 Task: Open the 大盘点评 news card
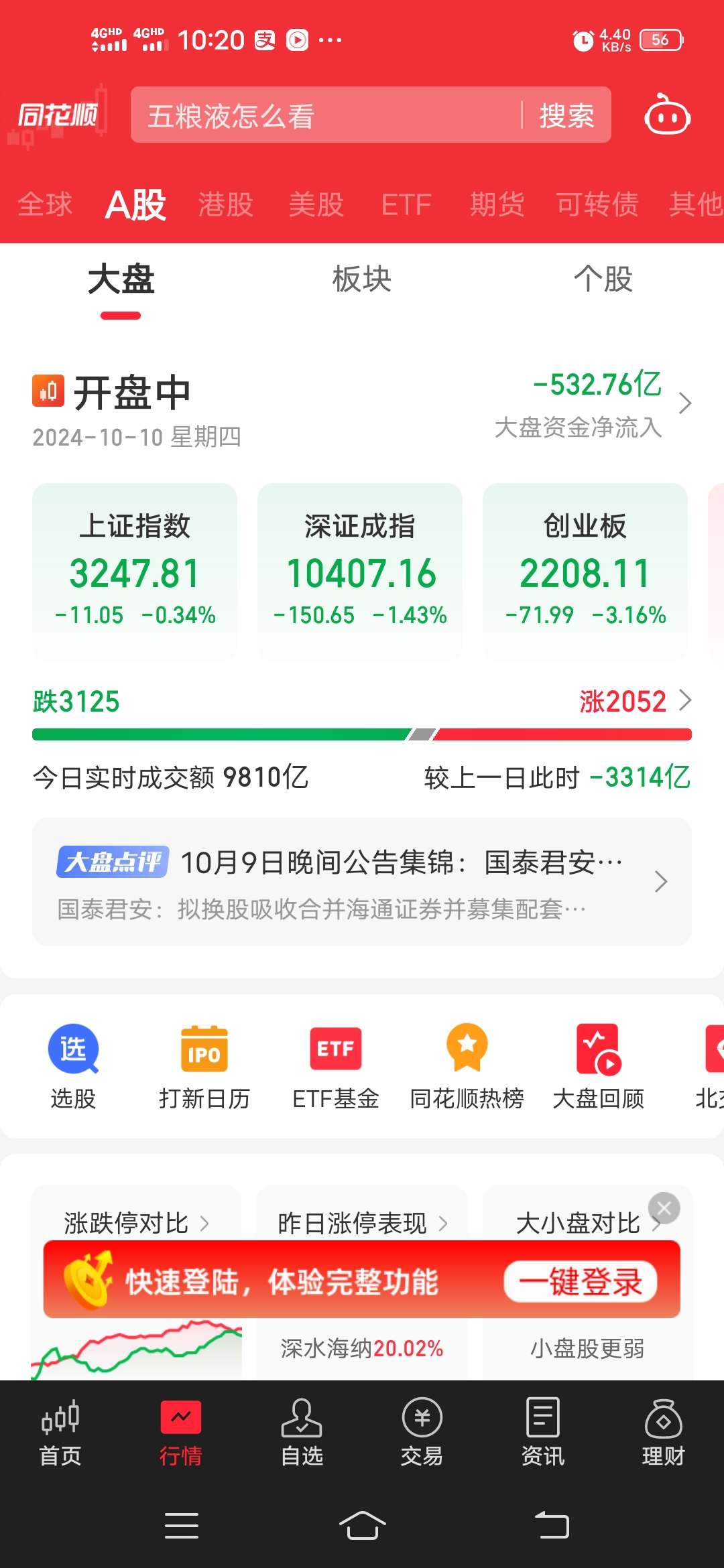point(361,881)
